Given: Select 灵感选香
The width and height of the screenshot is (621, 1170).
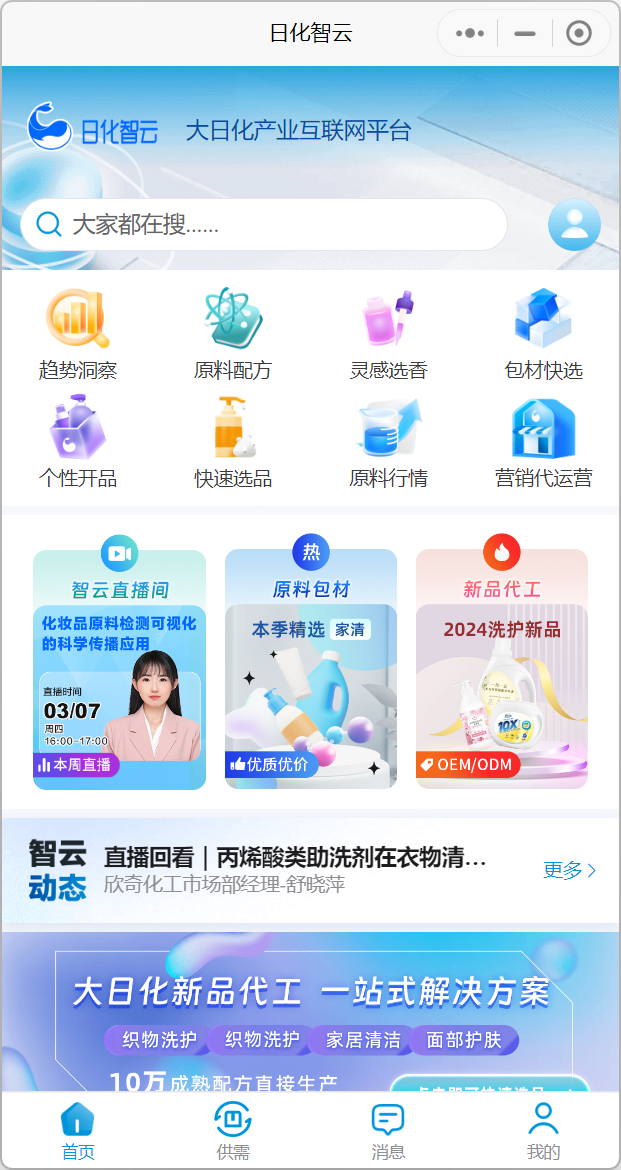Looking at the screenshot, I should point(388,334).
